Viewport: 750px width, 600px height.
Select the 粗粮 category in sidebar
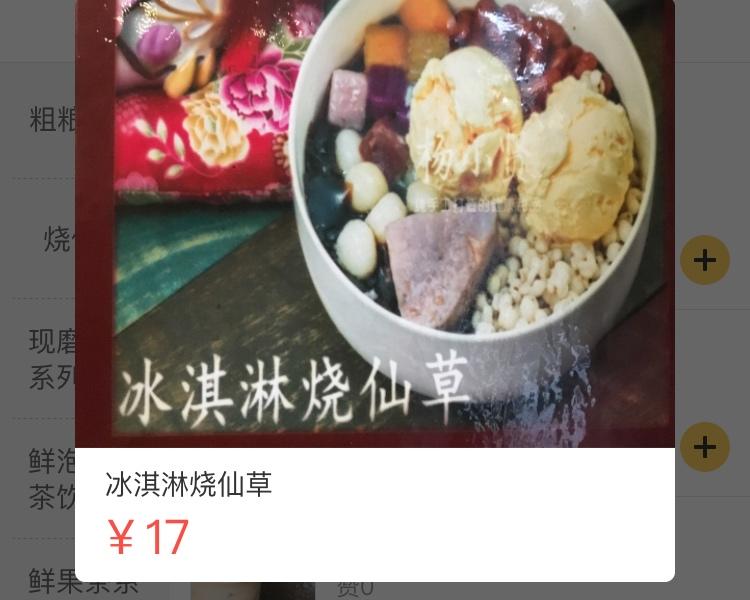point(52,122)
